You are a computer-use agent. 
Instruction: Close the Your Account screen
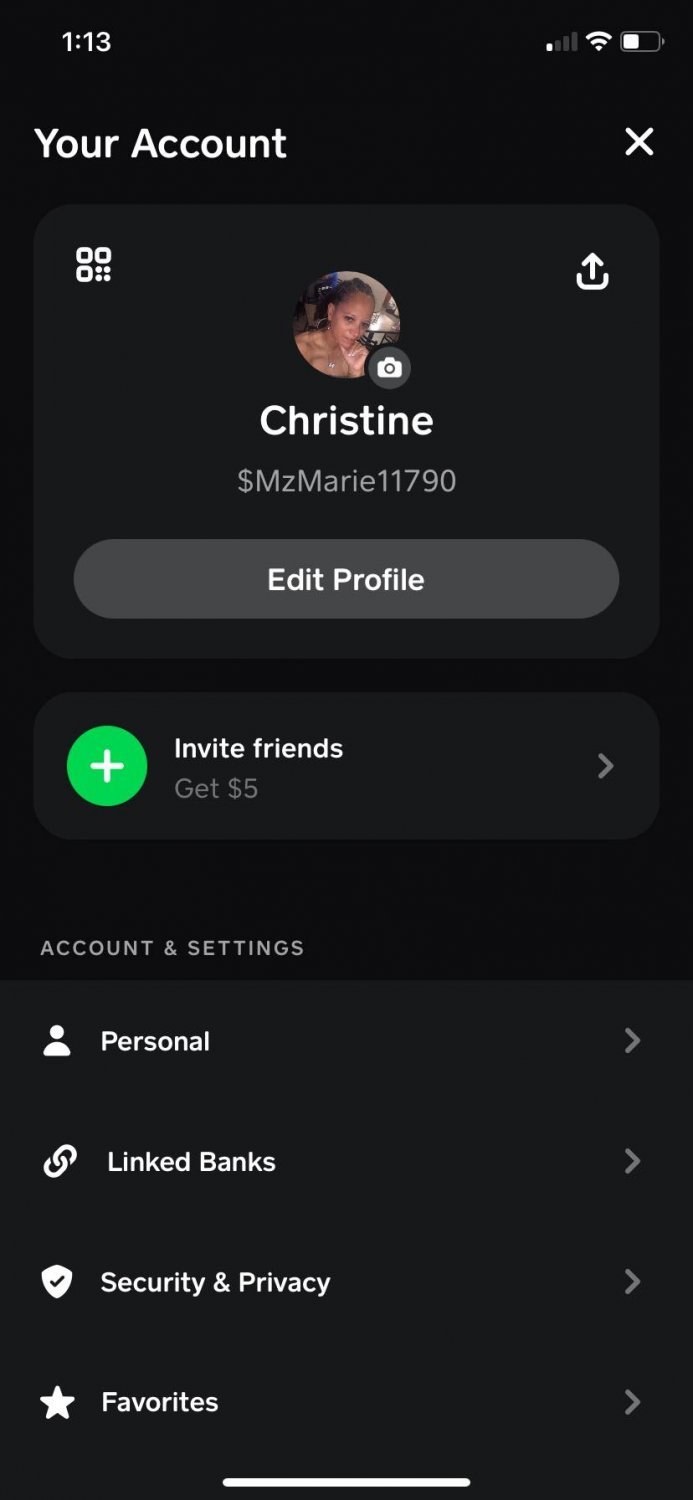pyautogui.click(x=639, y=142)
